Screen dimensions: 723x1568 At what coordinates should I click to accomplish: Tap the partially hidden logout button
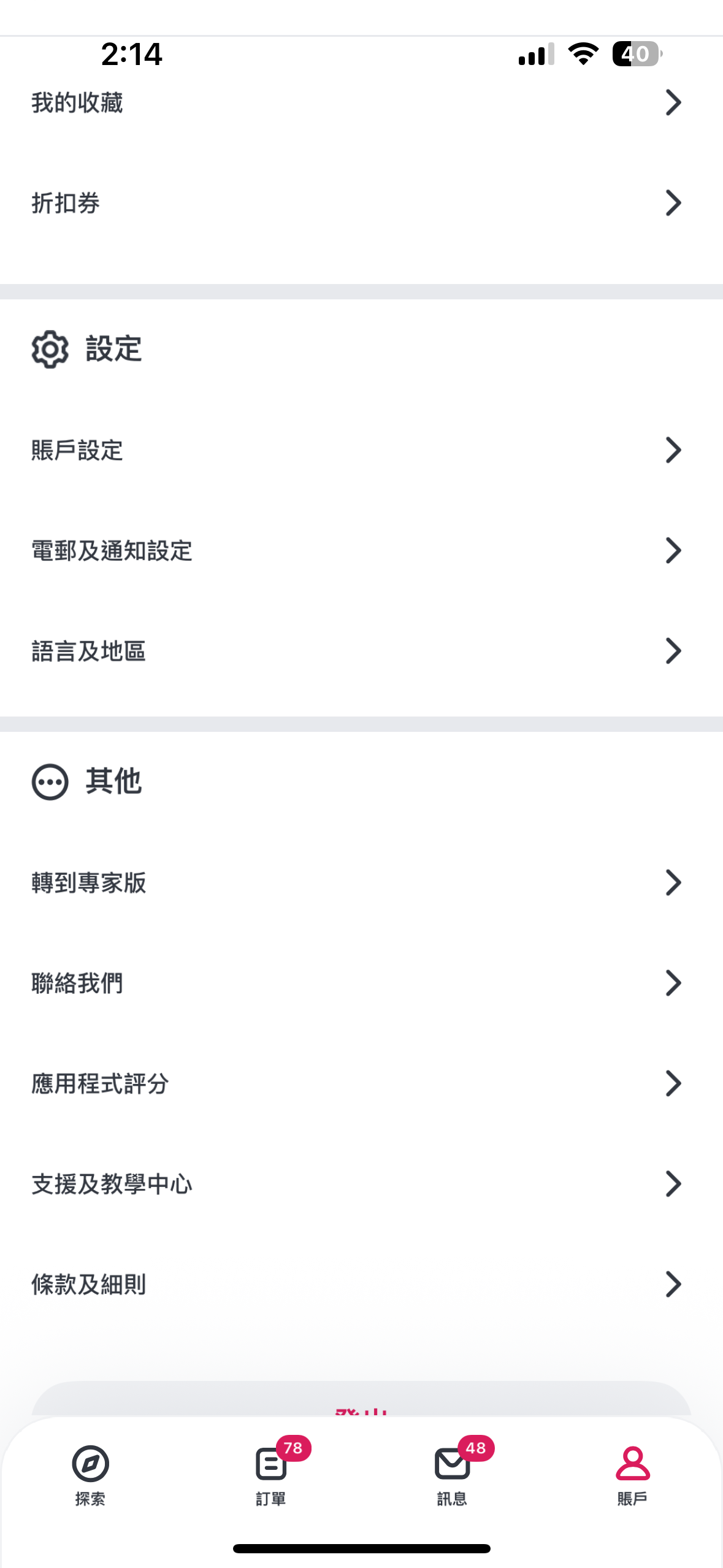[x=361, y=1399]
